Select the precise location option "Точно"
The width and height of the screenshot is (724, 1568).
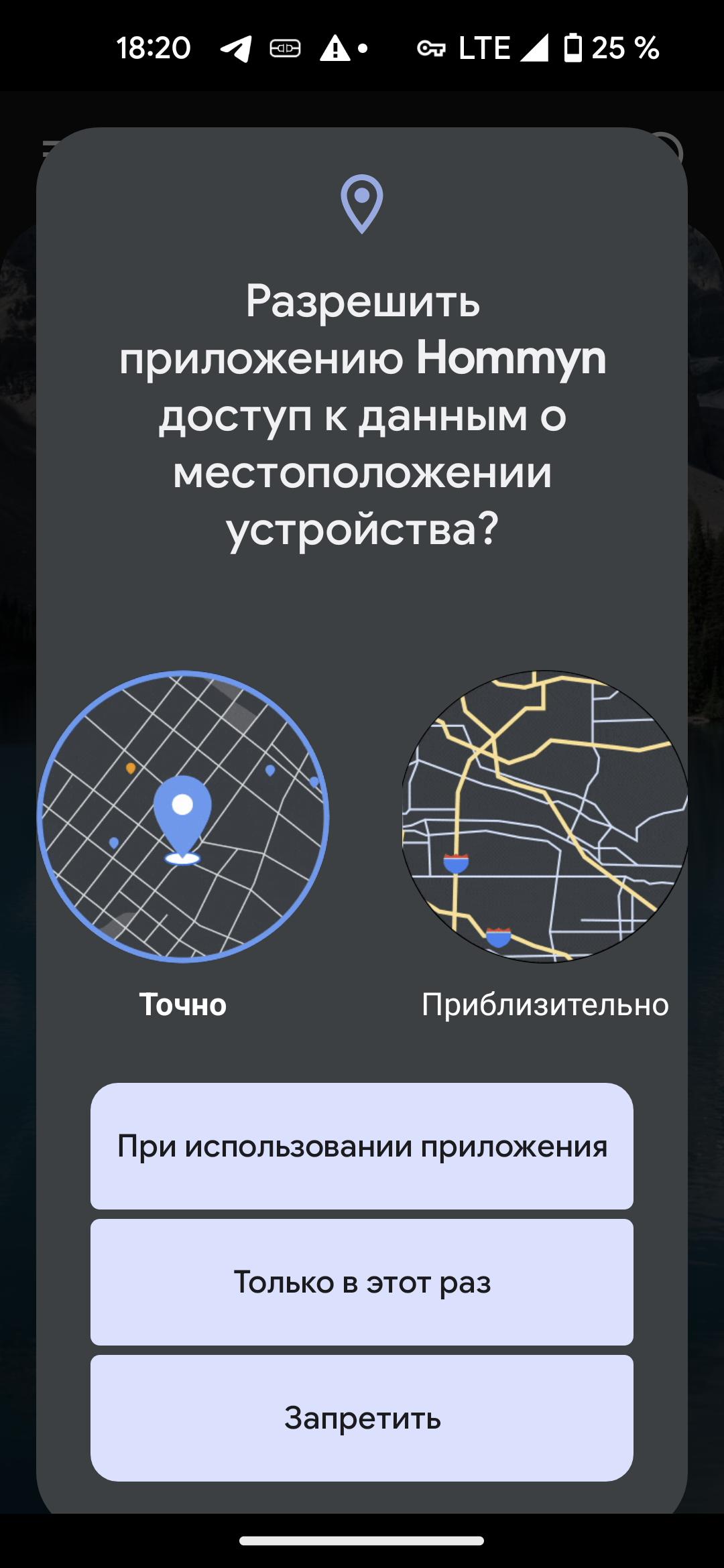(183, 818)
